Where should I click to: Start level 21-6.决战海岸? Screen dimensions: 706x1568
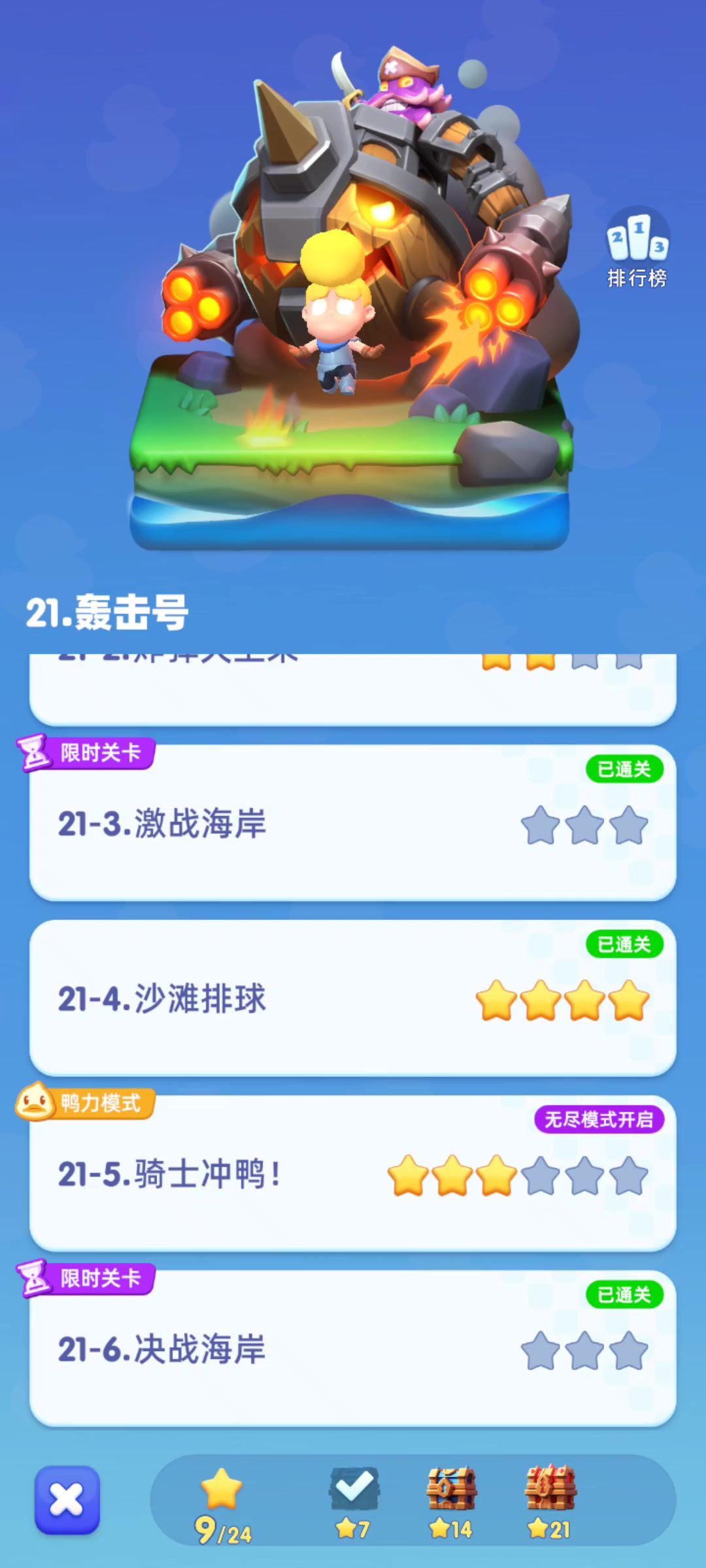[x=352, y=1348]
